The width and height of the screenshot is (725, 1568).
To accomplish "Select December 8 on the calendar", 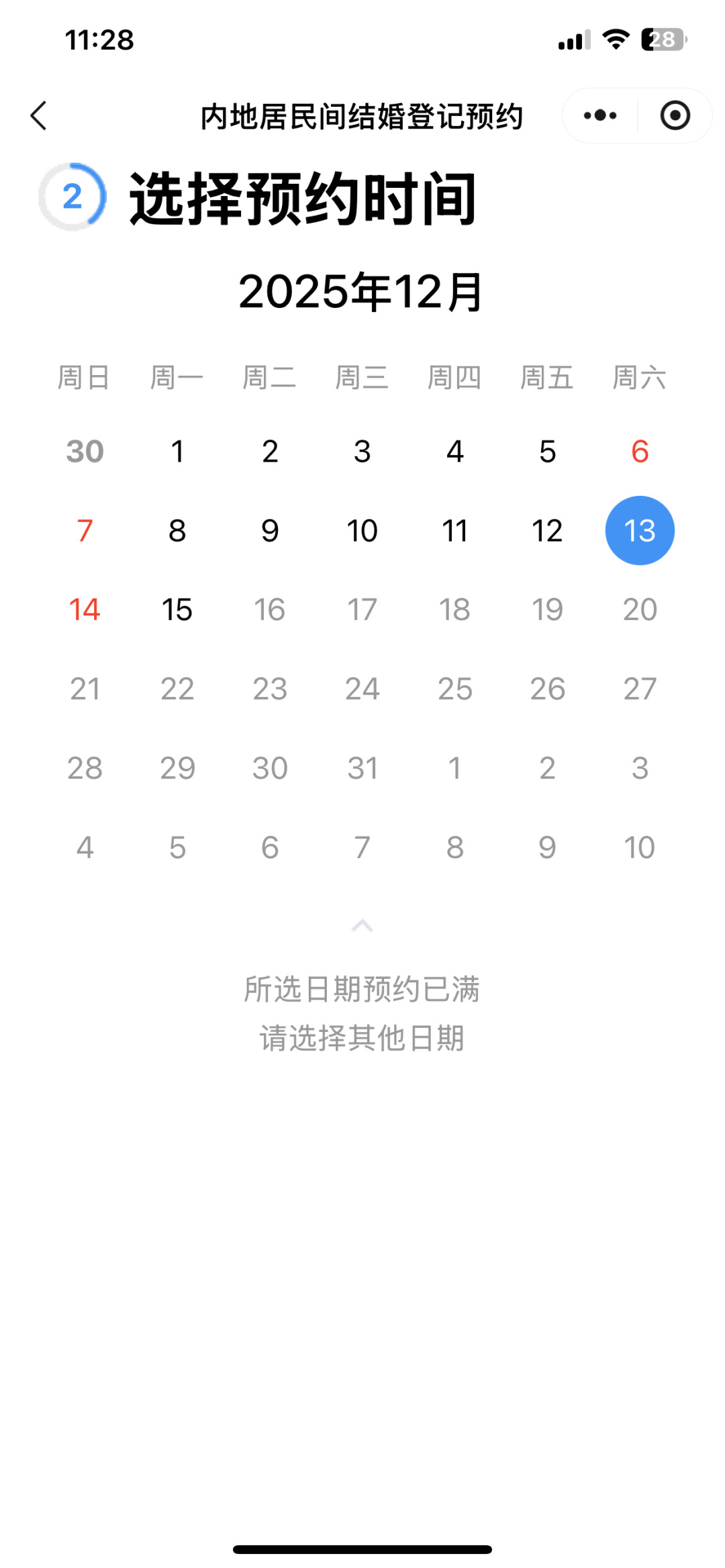I will (x=177, y=531).
